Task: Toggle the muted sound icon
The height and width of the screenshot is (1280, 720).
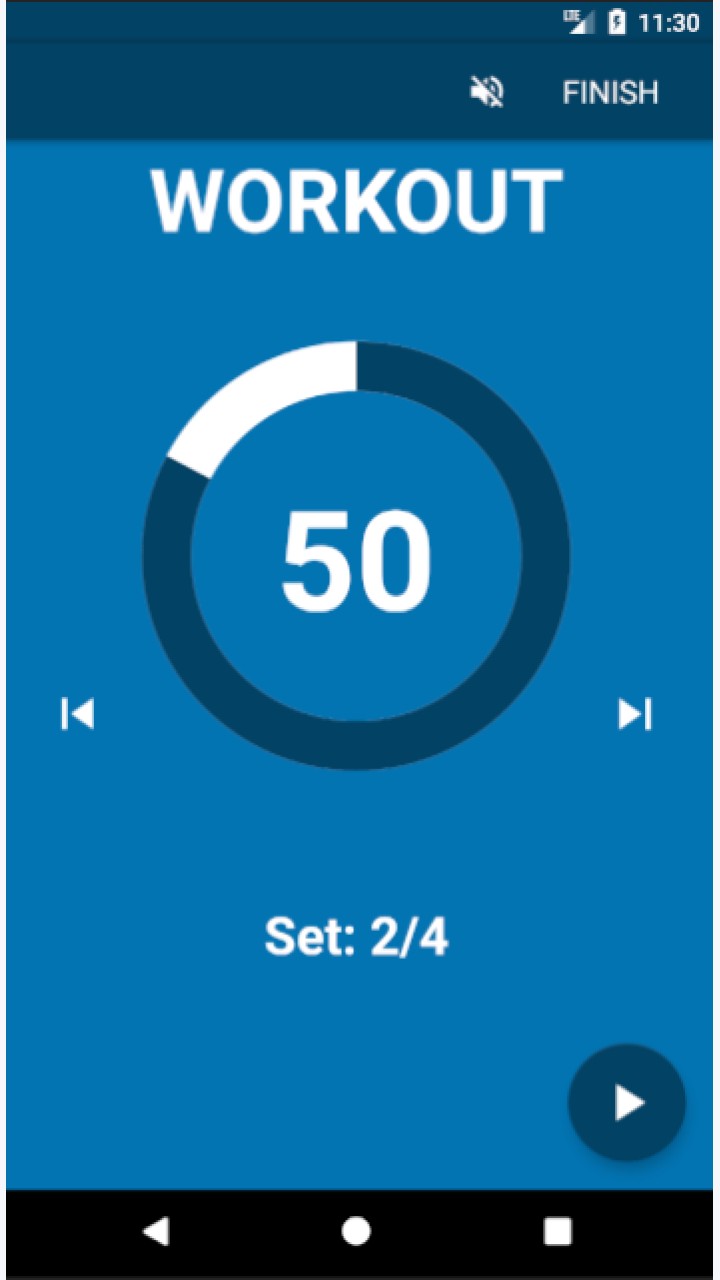Action: pyautogui.click(x=487, y=93)
